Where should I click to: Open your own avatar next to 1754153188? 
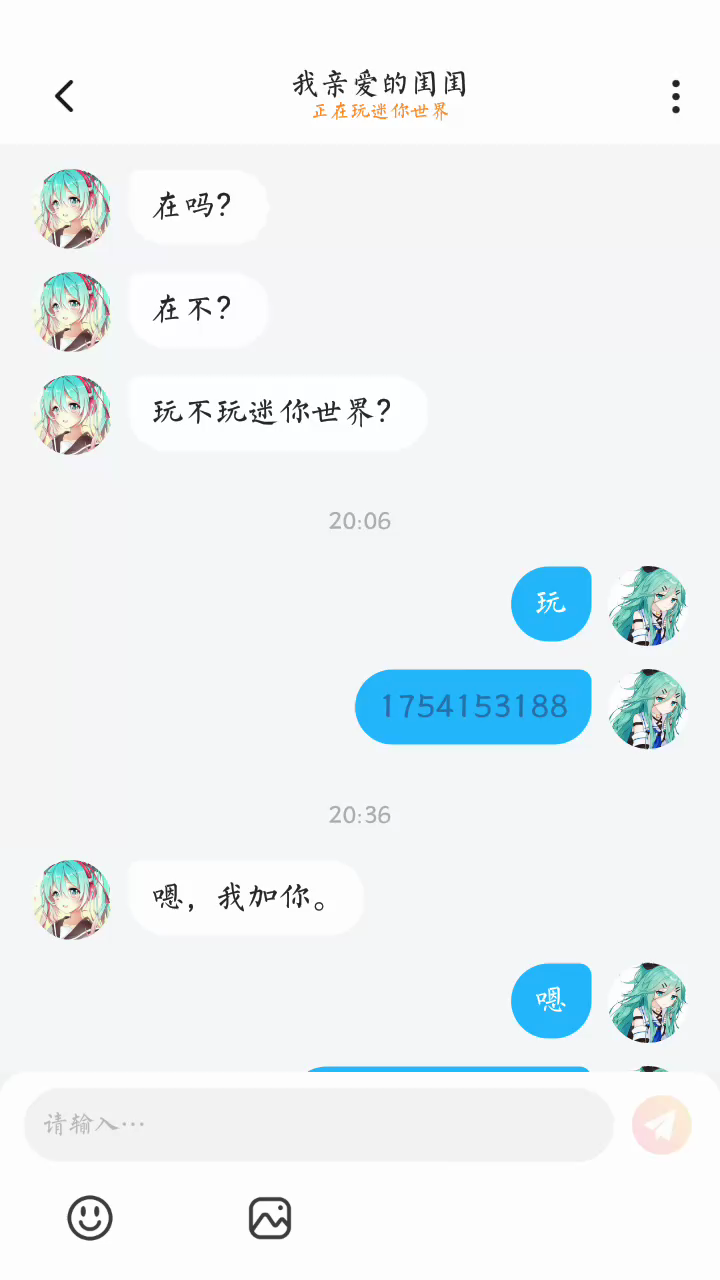[648, 708]
